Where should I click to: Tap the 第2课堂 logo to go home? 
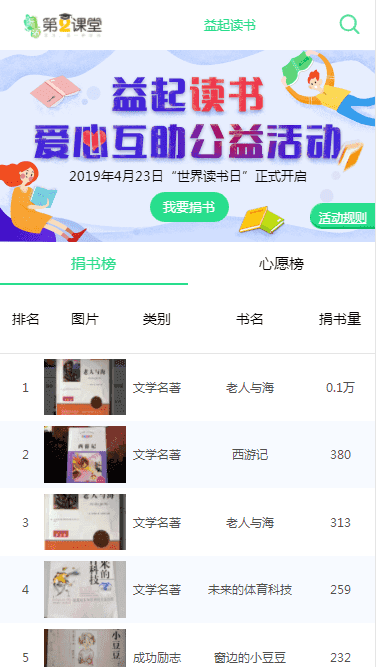[63, 25]
